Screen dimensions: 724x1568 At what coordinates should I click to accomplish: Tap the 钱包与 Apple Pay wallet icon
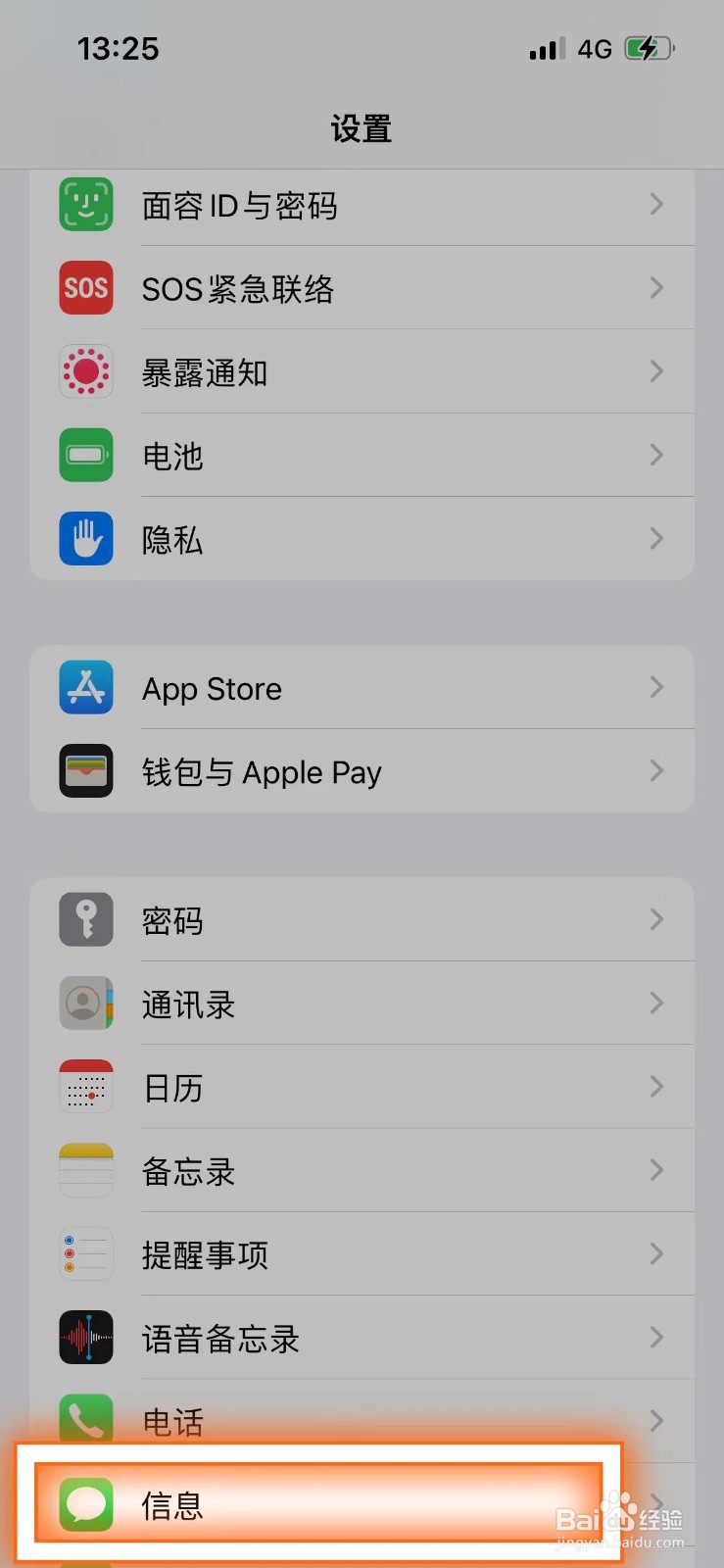click(x=85, y=770)
